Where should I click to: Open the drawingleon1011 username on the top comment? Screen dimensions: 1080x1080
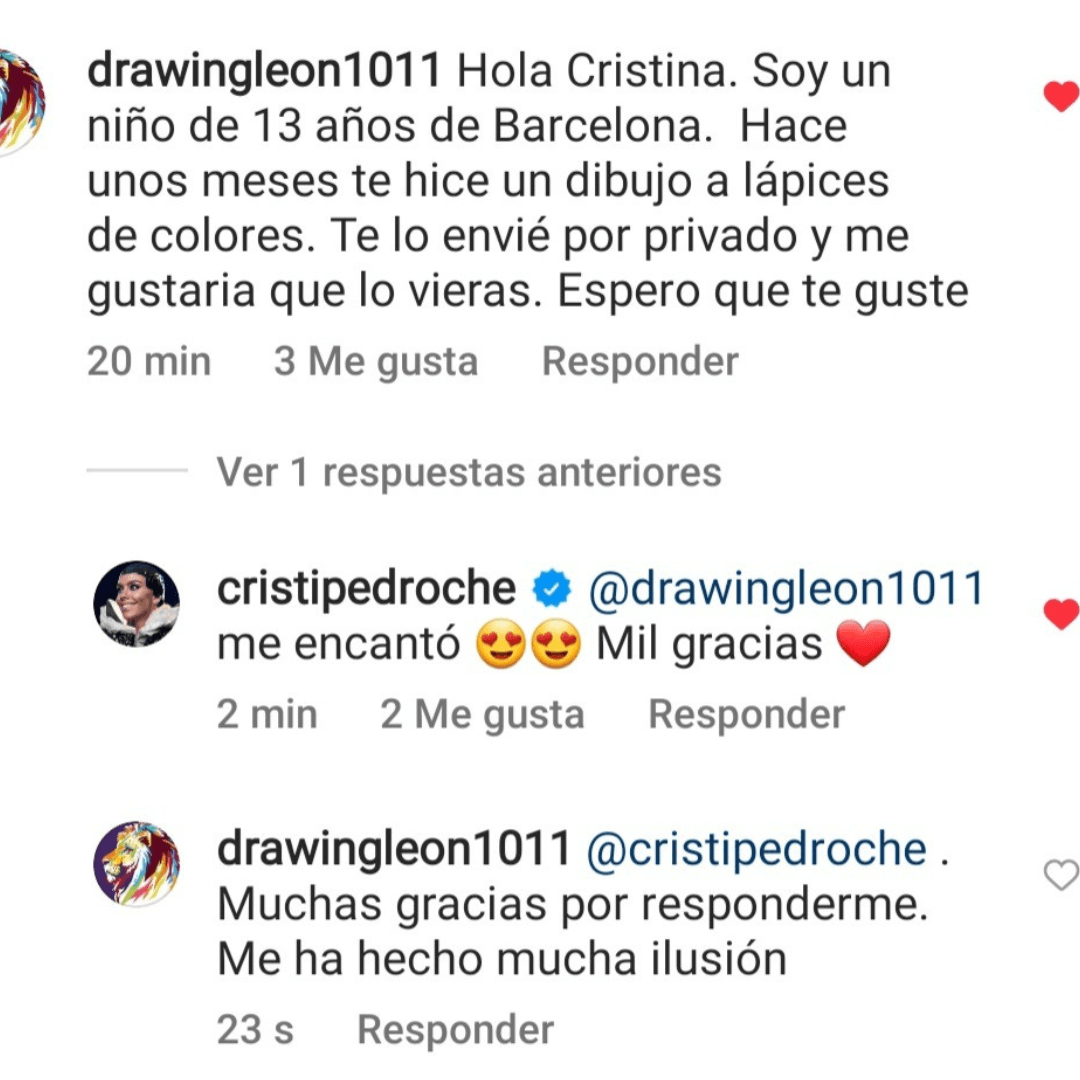[x=265, y=72]
